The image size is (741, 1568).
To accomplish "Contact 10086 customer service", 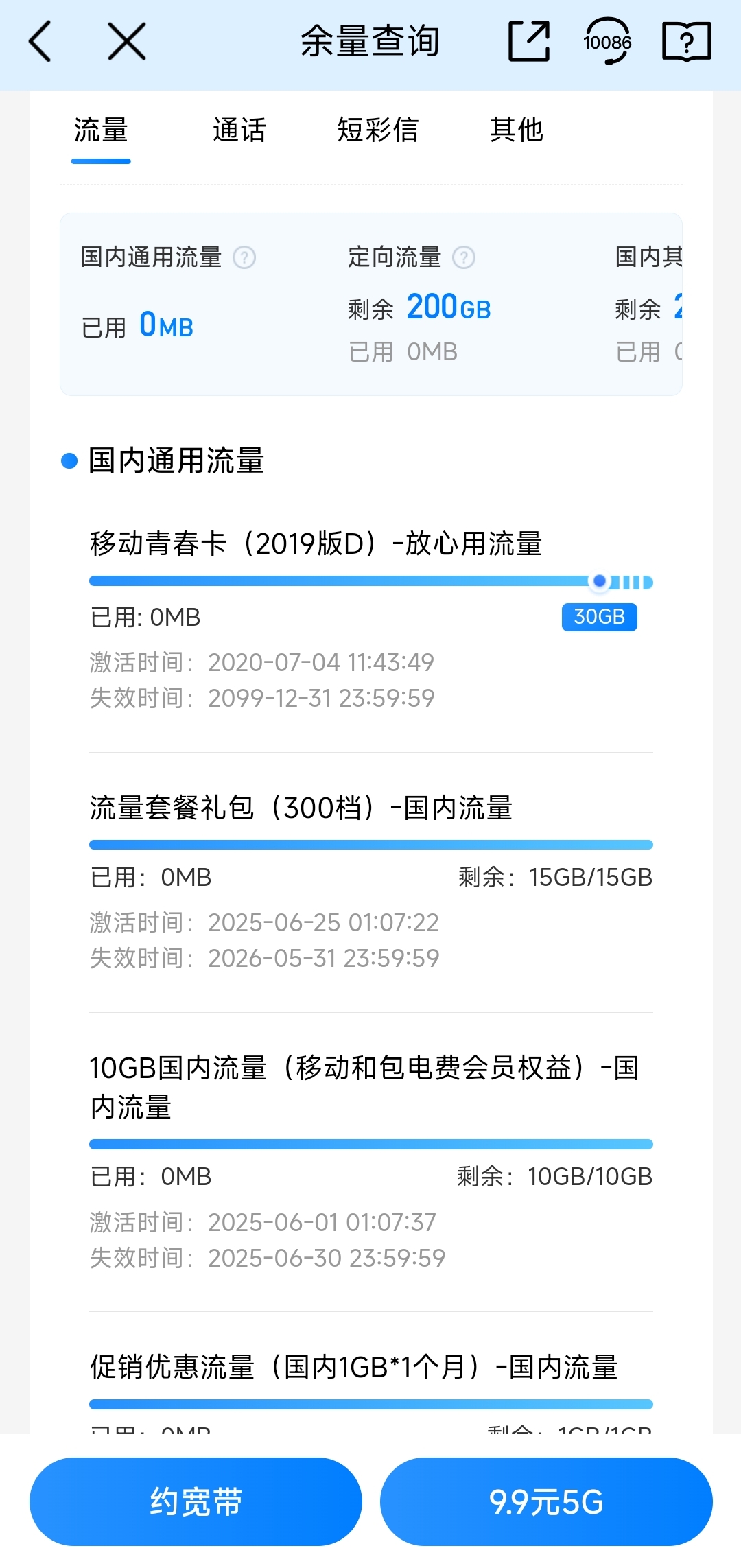I will coord(607,41).
